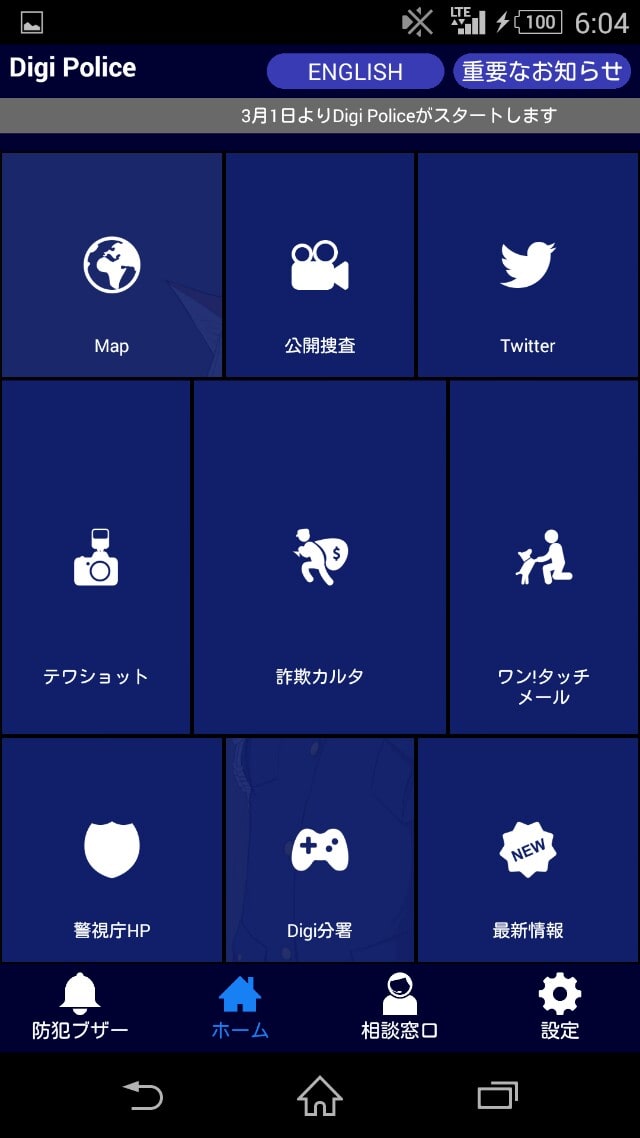
Task: Open the 詐欺カルタ tile
Action: click(x=320, y=557)
